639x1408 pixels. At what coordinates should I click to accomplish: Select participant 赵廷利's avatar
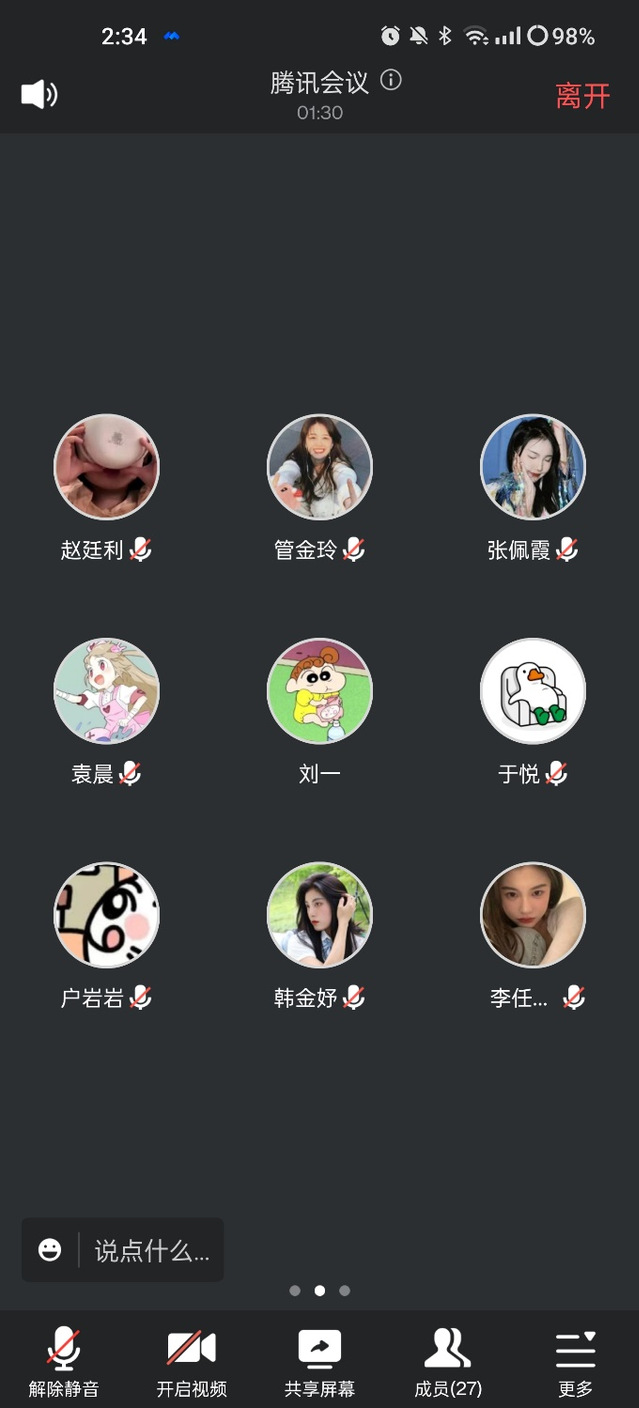point(106,467)
